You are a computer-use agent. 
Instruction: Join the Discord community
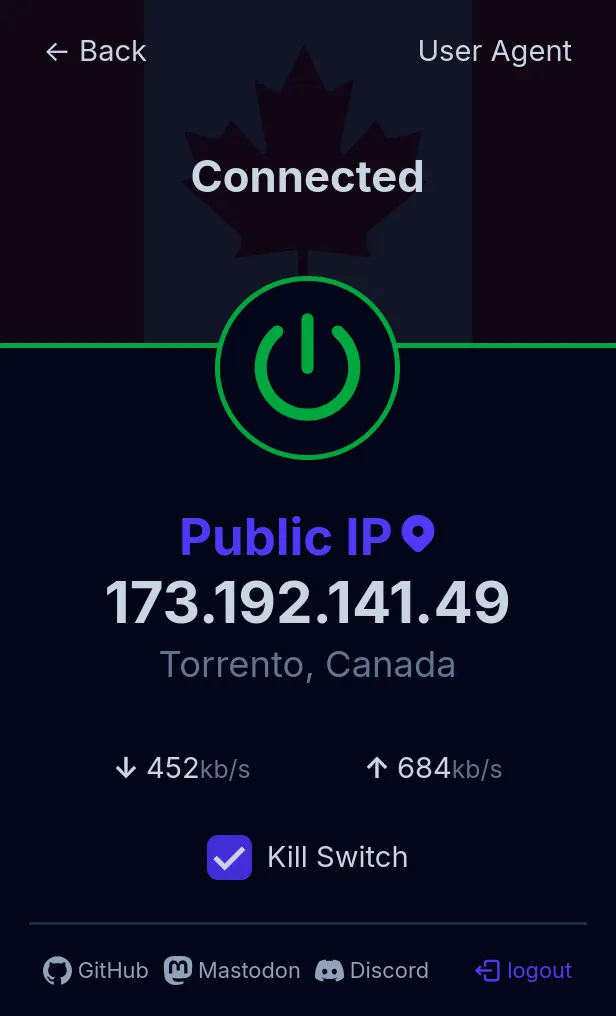click(x=372, y=970)
